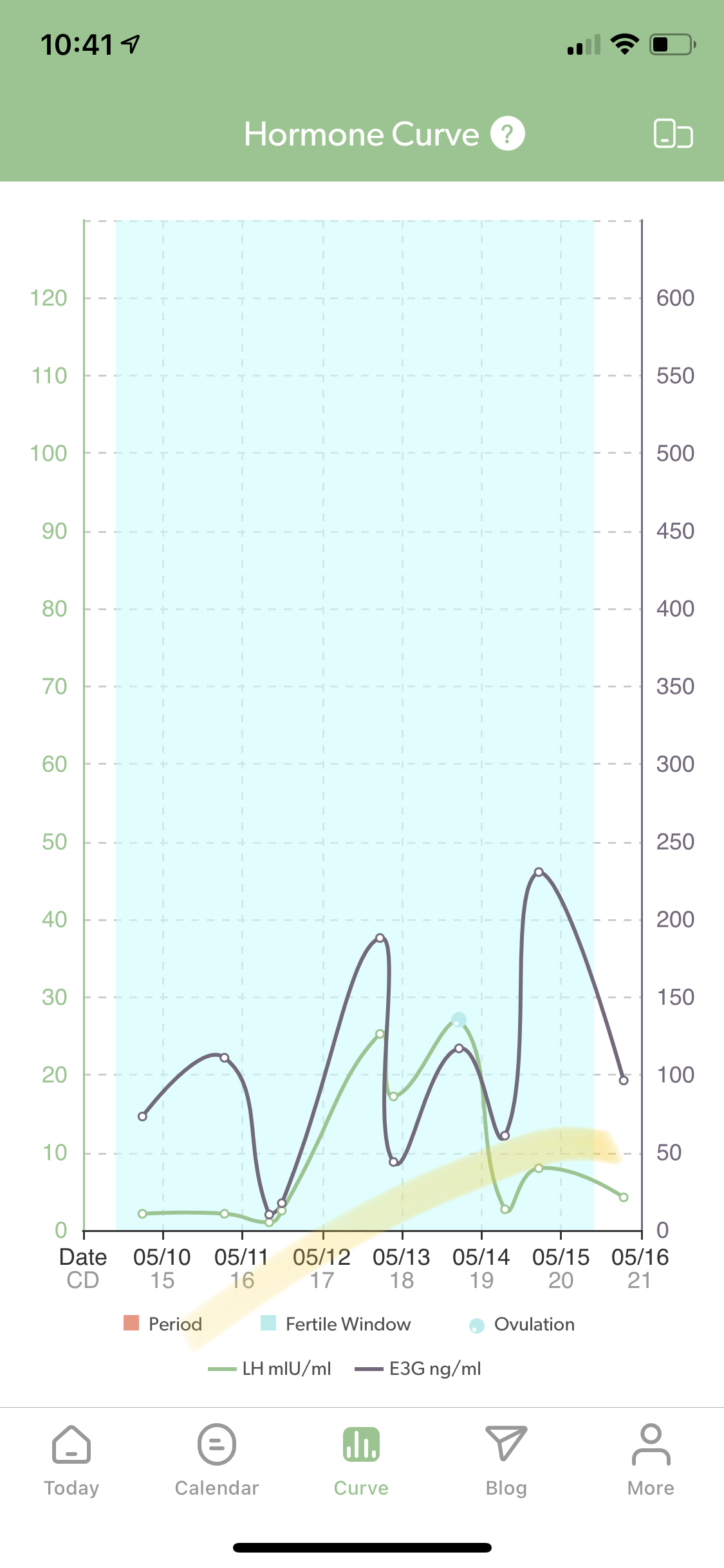This screenshot has width=724, height=1568.
Task: Open the More tab
Action: pos(651,1460)
